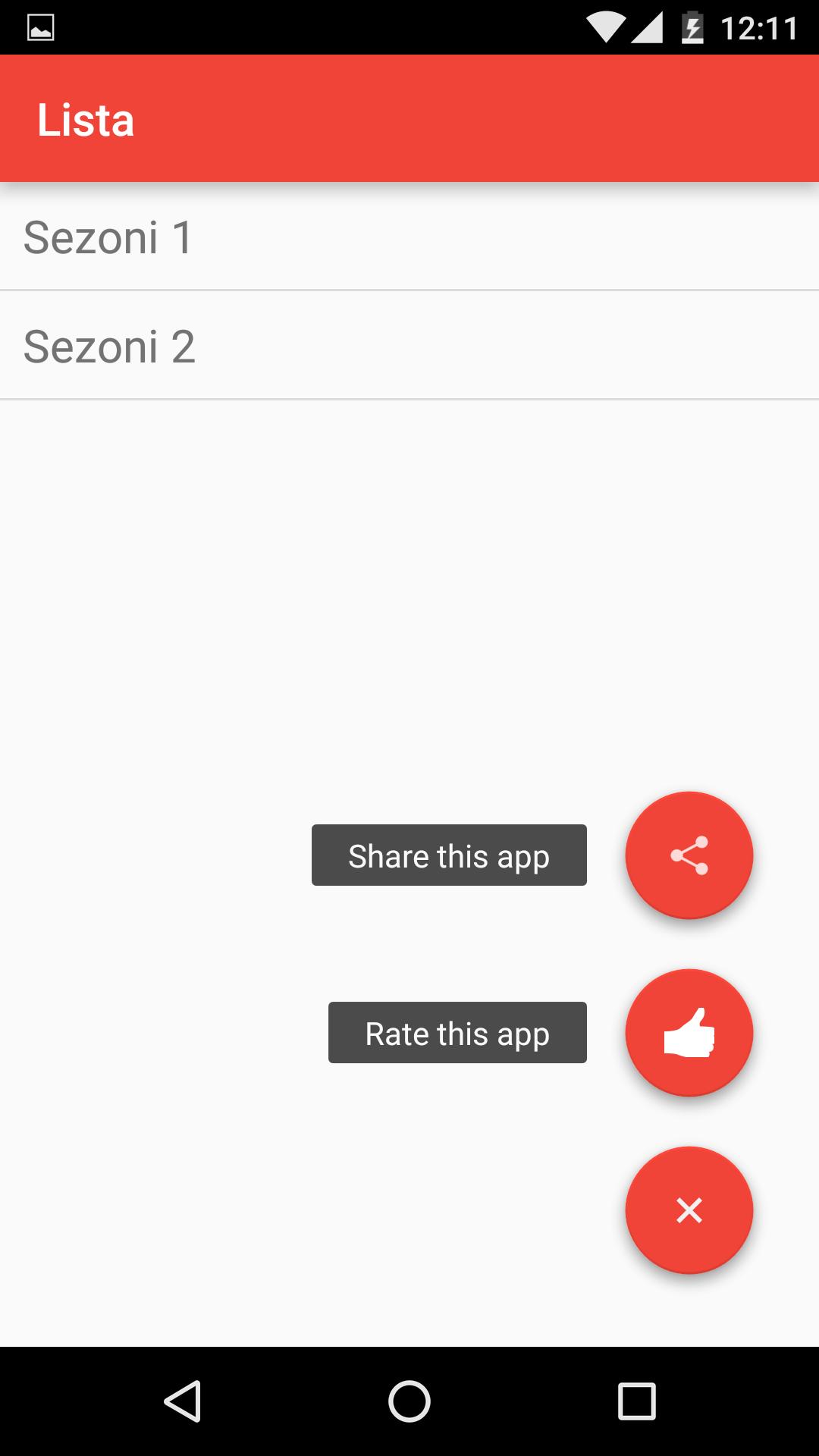
Task: Select the 'Share this app' label
Action: click(449, 855)
